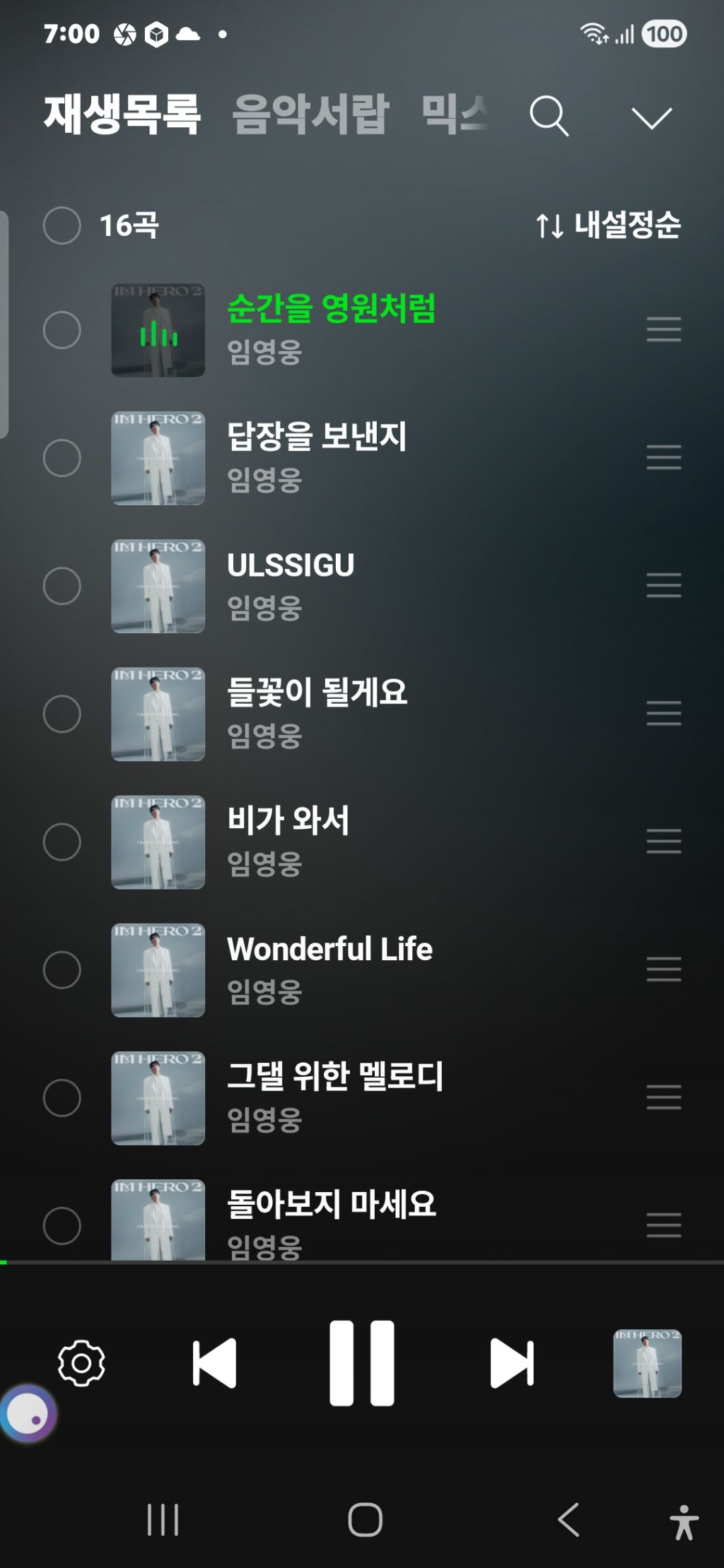Go back to the previous track

(214, 1362)
